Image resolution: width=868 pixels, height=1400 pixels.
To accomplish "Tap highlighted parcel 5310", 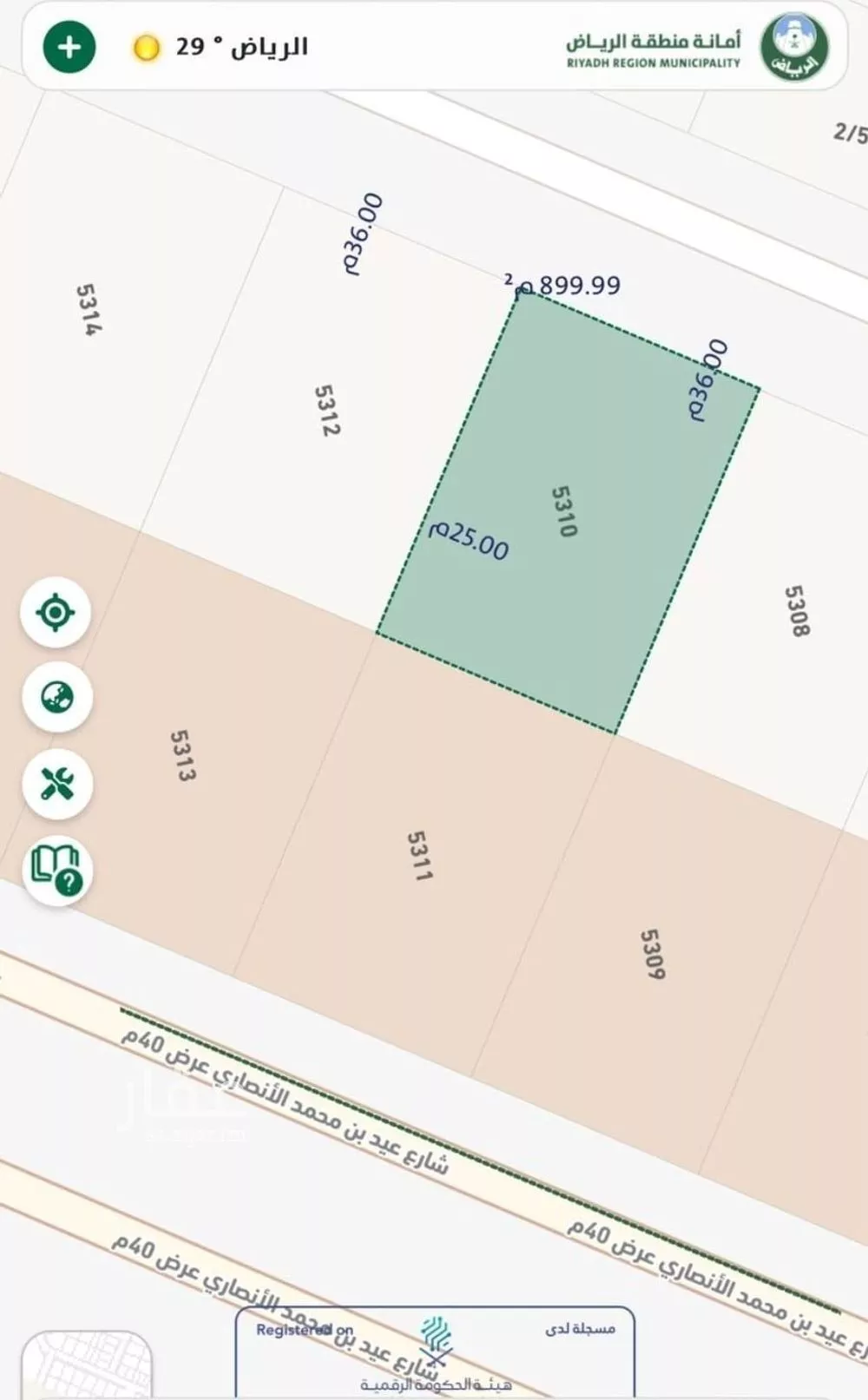I will (x=564, y=511).
